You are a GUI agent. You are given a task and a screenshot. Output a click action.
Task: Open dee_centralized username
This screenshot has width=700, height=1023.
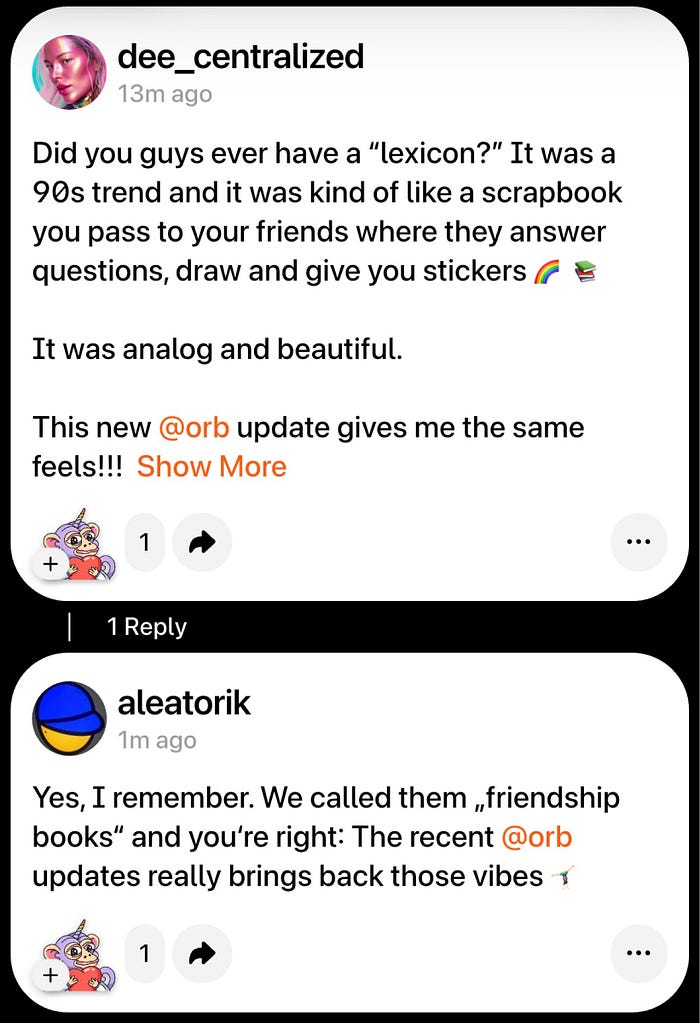240,56
